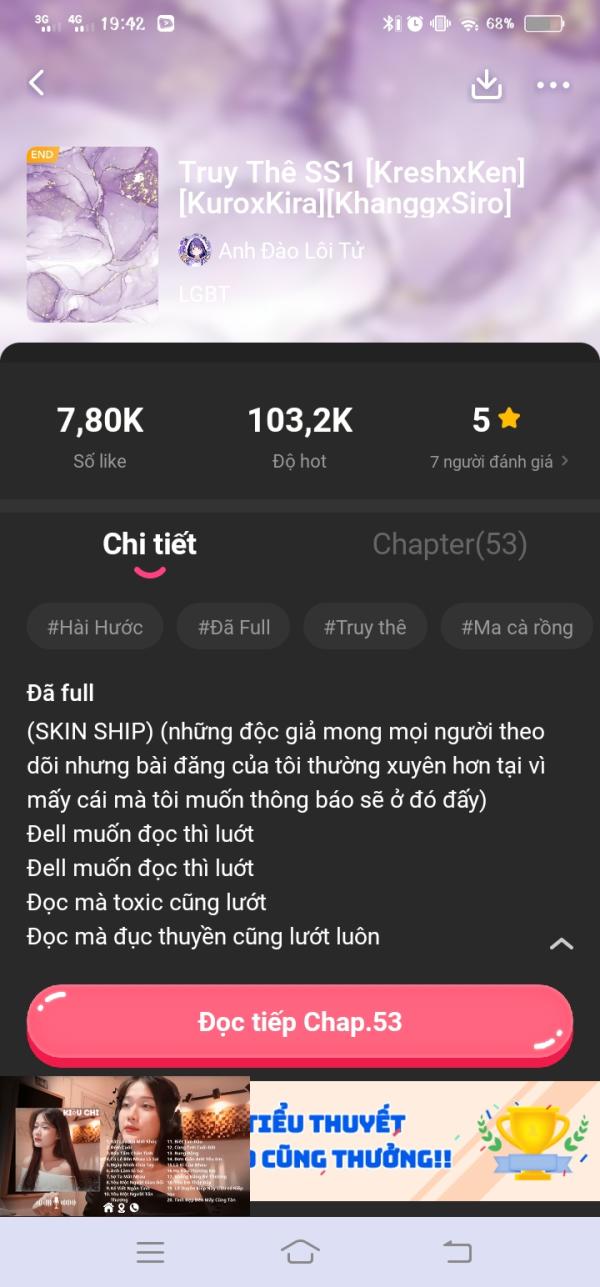Open the Kiều Chi video thumbnail
Viewport: 600px width, 1287px height.
[x=125, y=1145]
